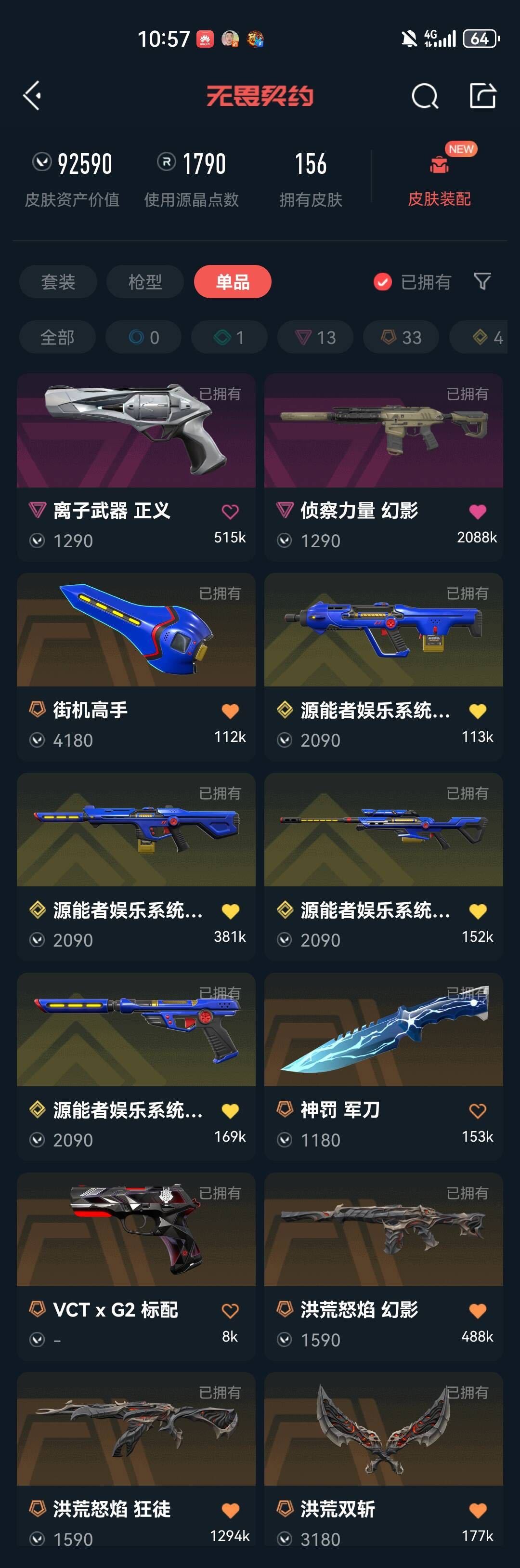Like the 神罚 军刀 skin
520x1568 pixels.
(478, 1111)
